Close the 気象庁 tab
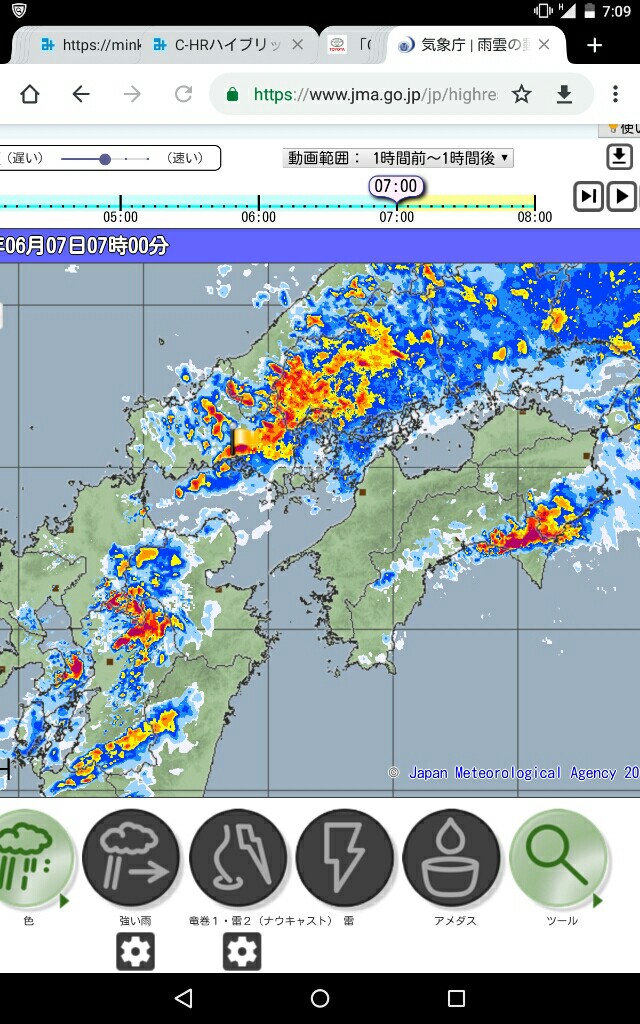This screenshot has width=640, height=1024. pos(544,45)
